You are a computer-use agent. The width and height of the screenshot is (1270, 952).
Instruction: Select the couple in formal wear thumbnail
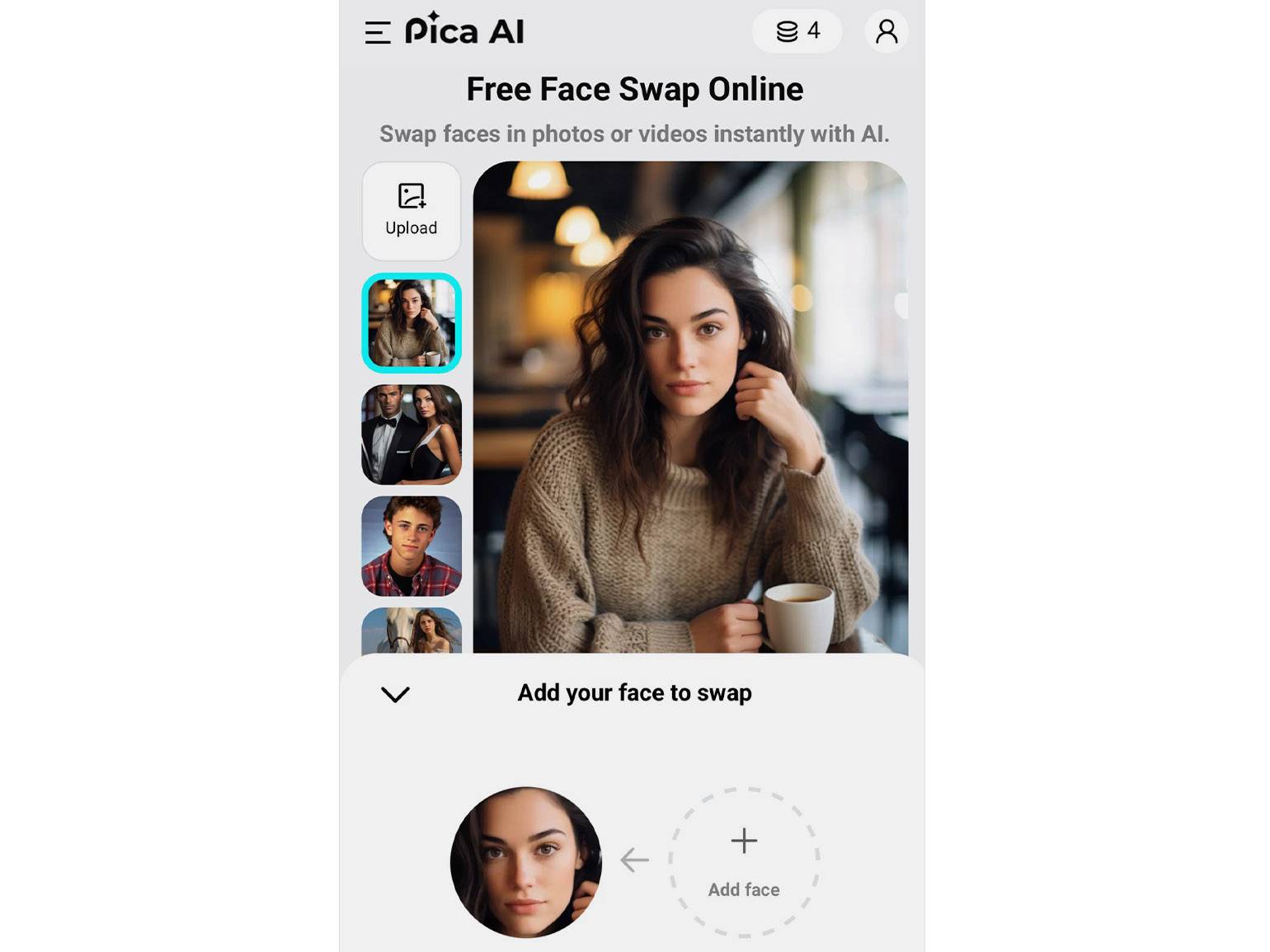(x=412, y=434)
